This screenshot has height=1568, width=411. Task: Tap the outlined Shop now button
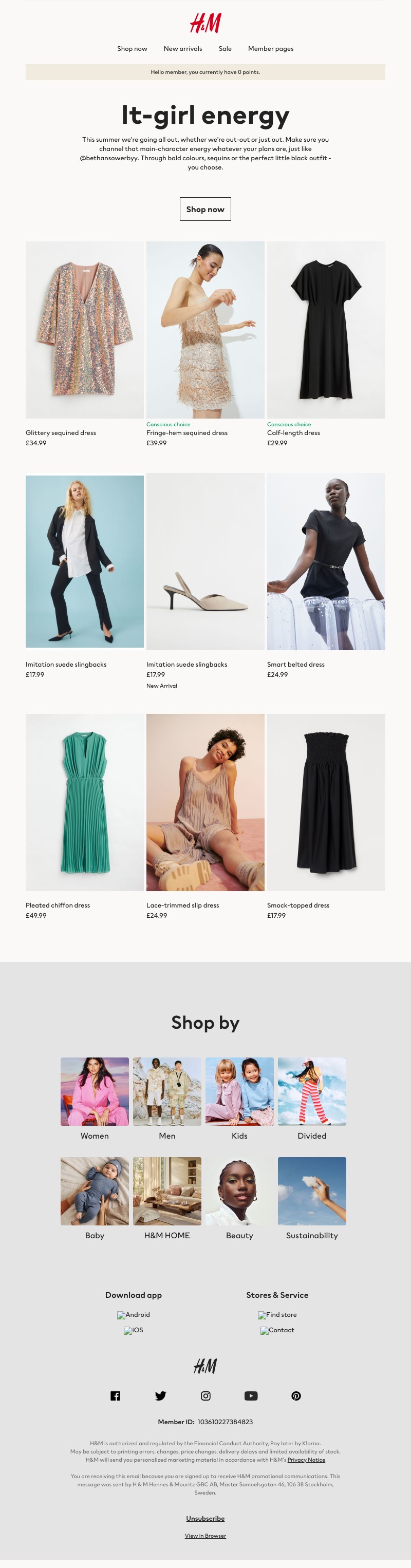click(205, 209)
